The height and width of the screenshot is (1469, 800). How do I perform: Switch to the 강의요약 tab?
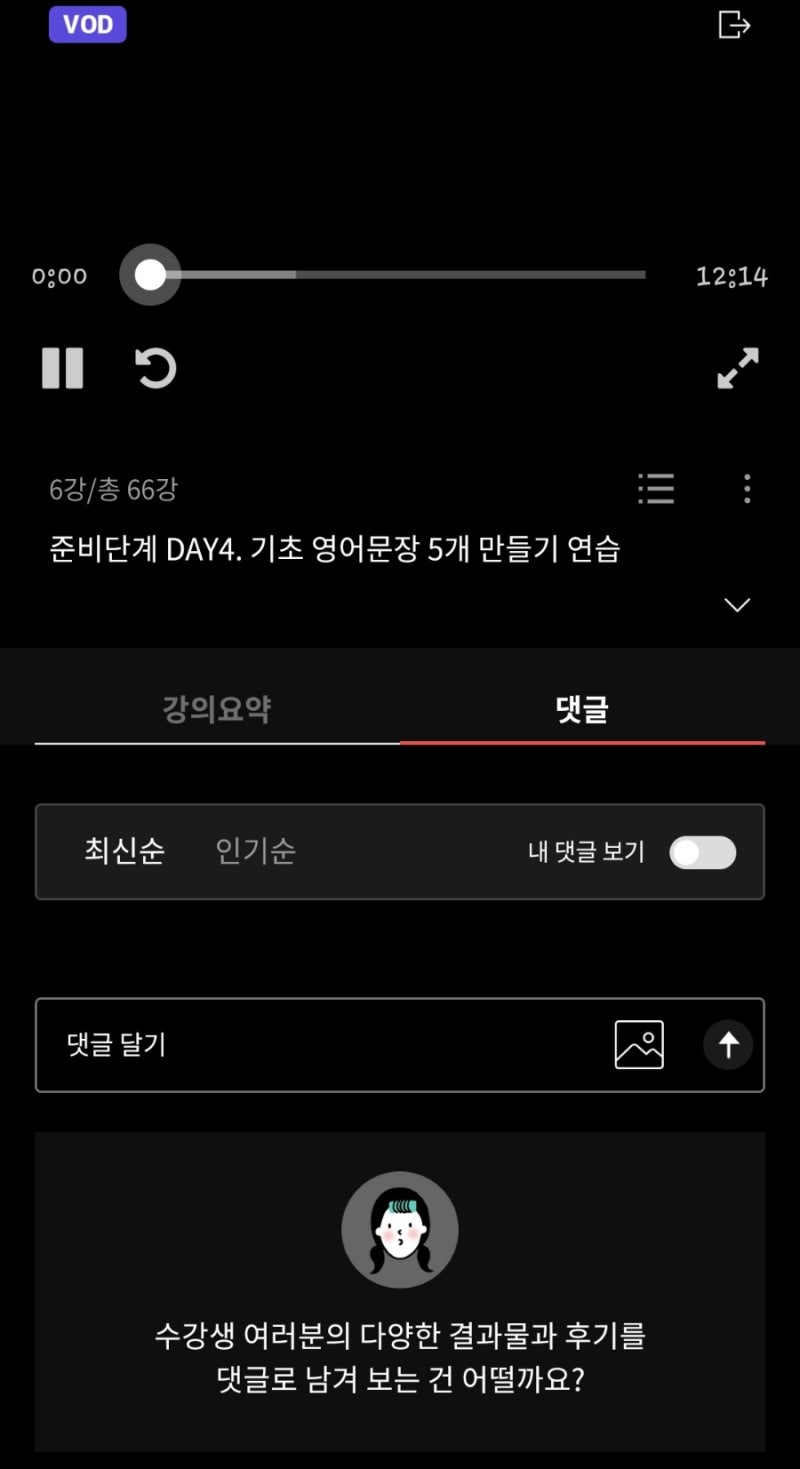(x=217, y=709)
